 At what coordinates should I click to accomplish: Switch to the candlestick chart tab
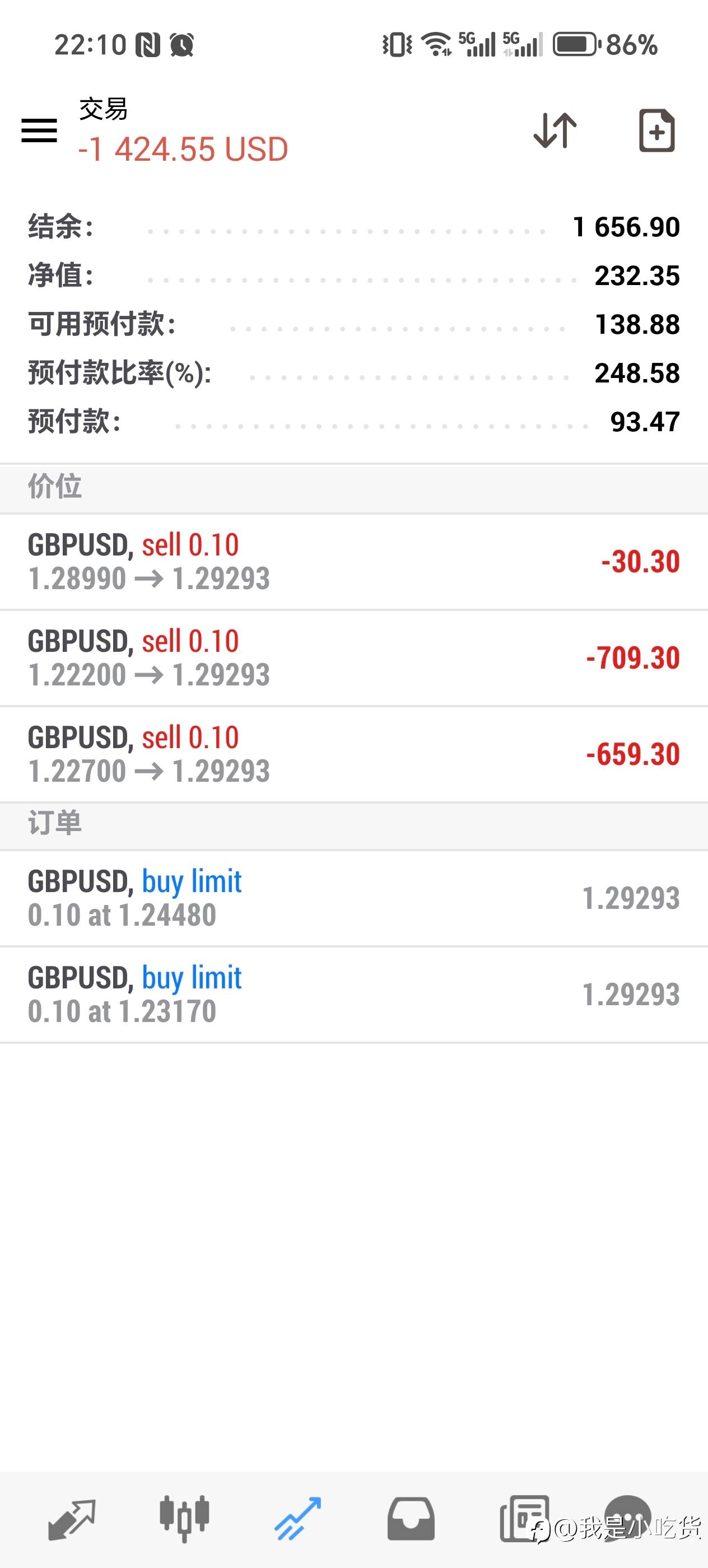184,1519
